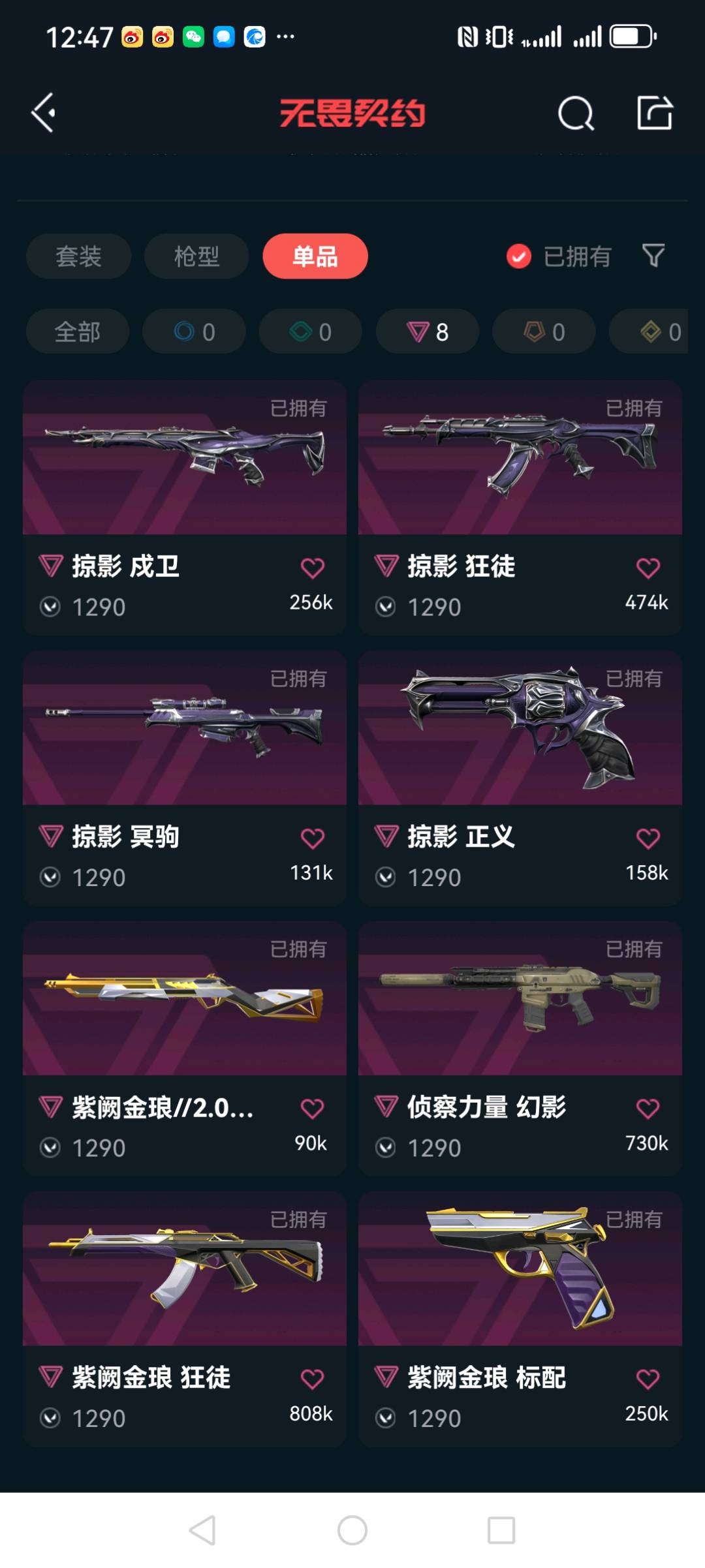Like the 紫阙金琅 狂徒 skin

312,1379
